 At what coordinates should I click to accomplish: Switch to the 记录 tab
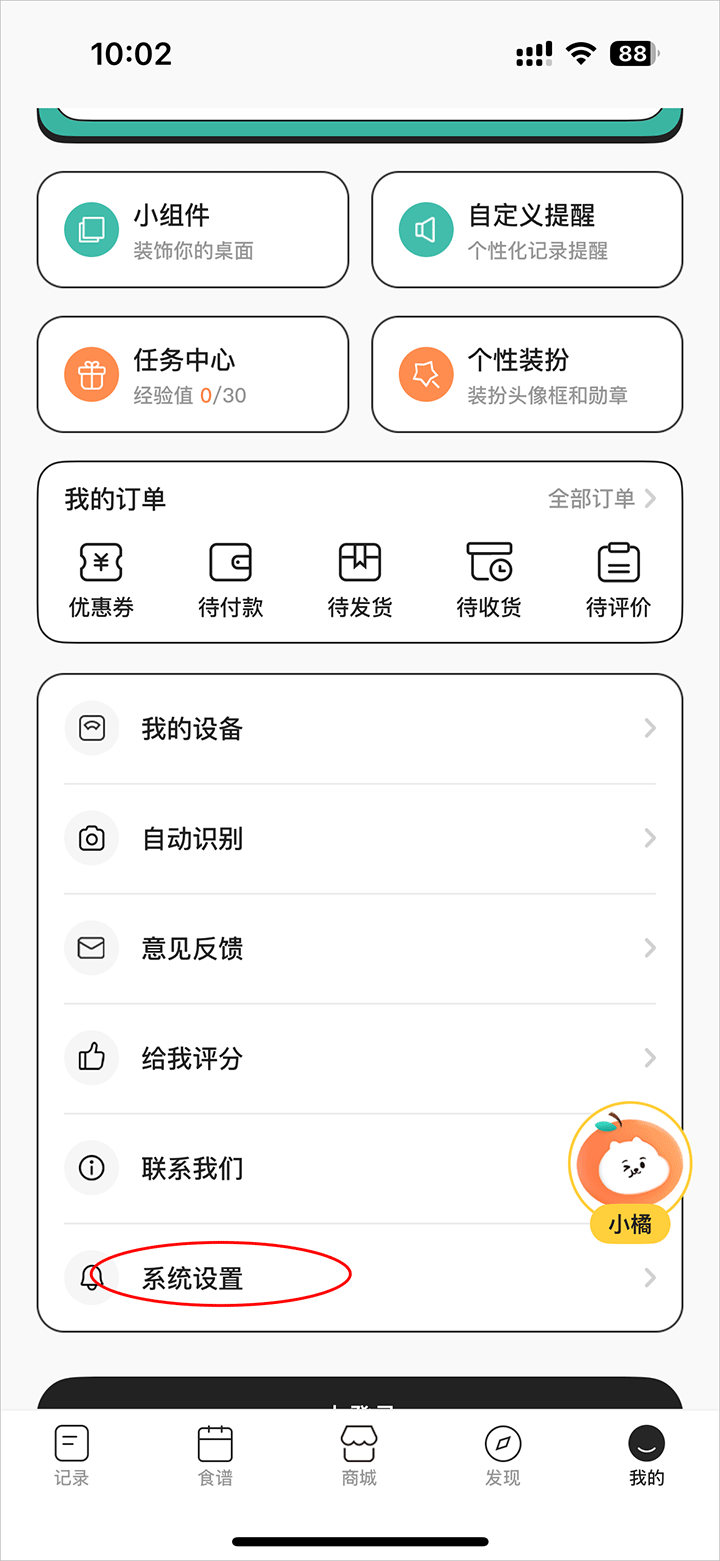(71, 1455)
